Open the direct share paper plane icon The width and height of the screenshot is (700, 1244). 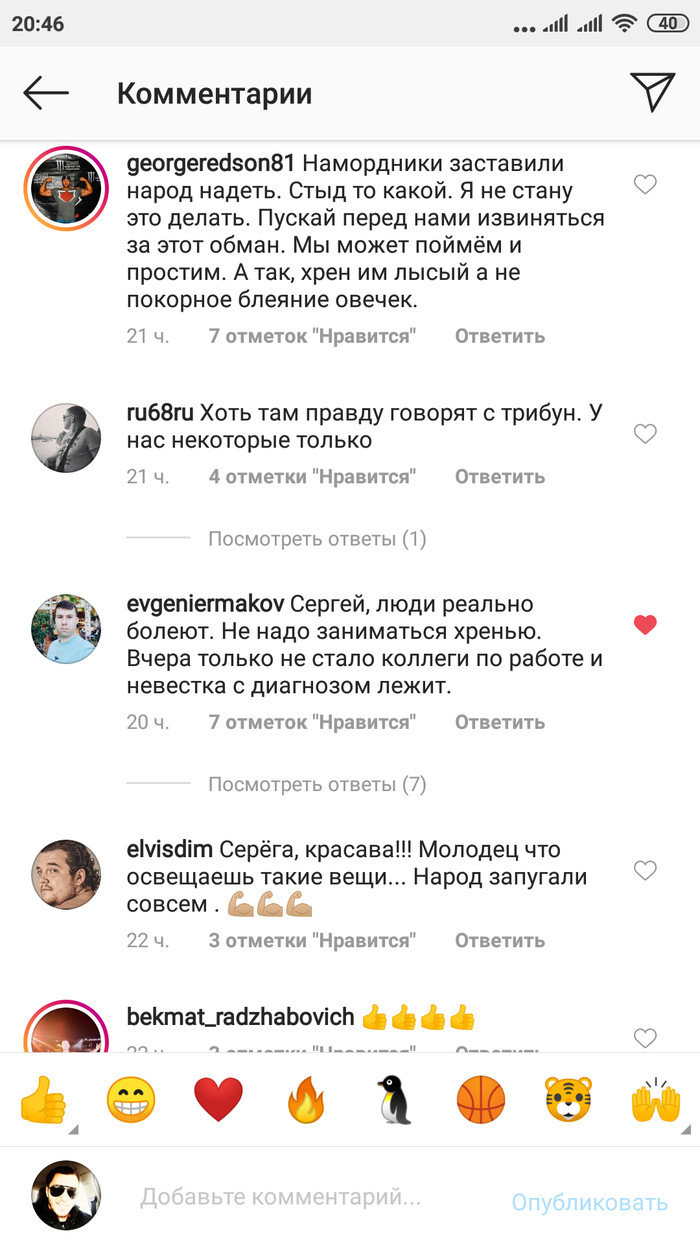(652, 92)
